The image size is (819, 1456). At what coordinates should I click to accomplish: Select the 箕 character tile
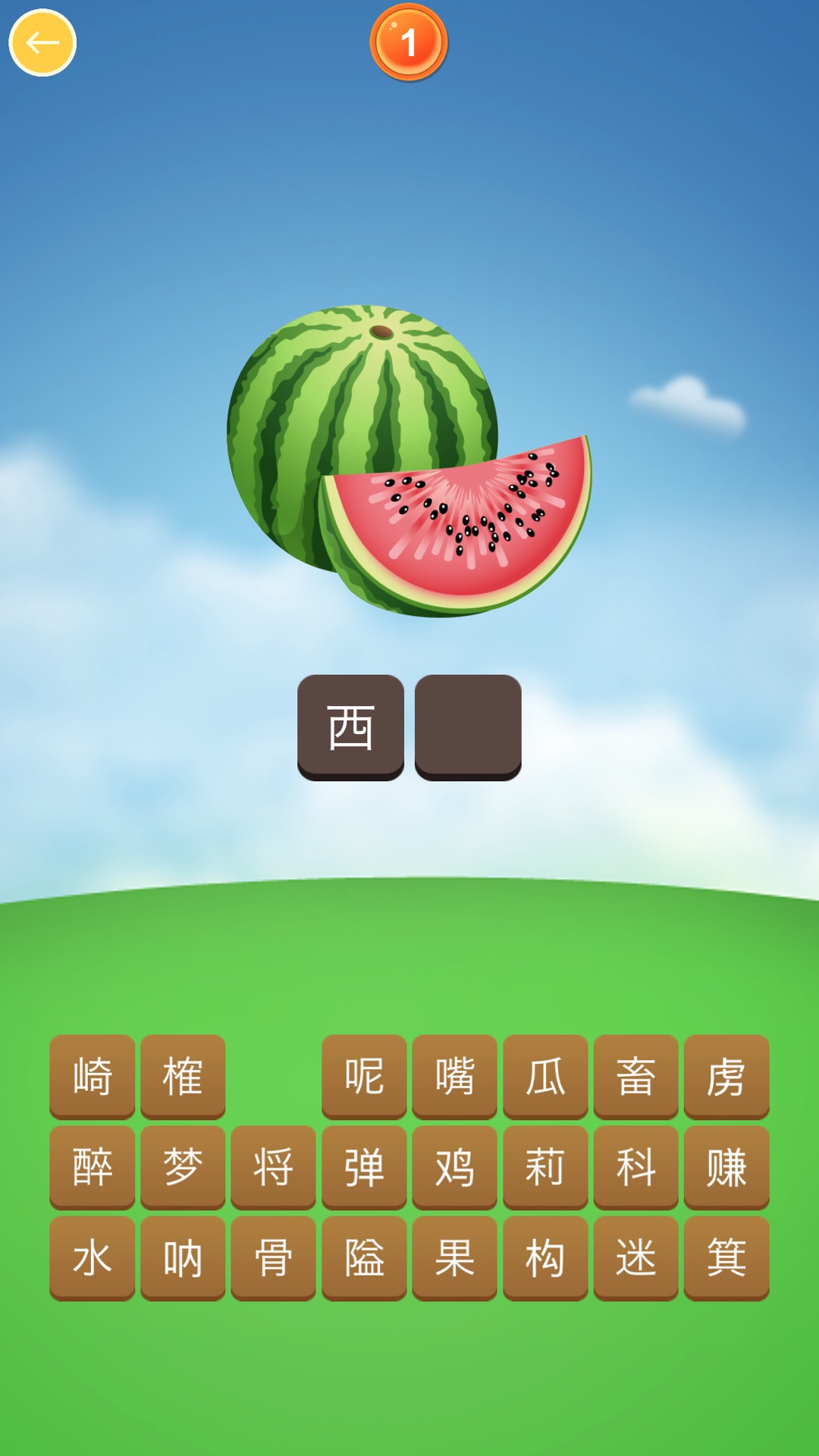pyautogui.click(x=726, y=1259)
